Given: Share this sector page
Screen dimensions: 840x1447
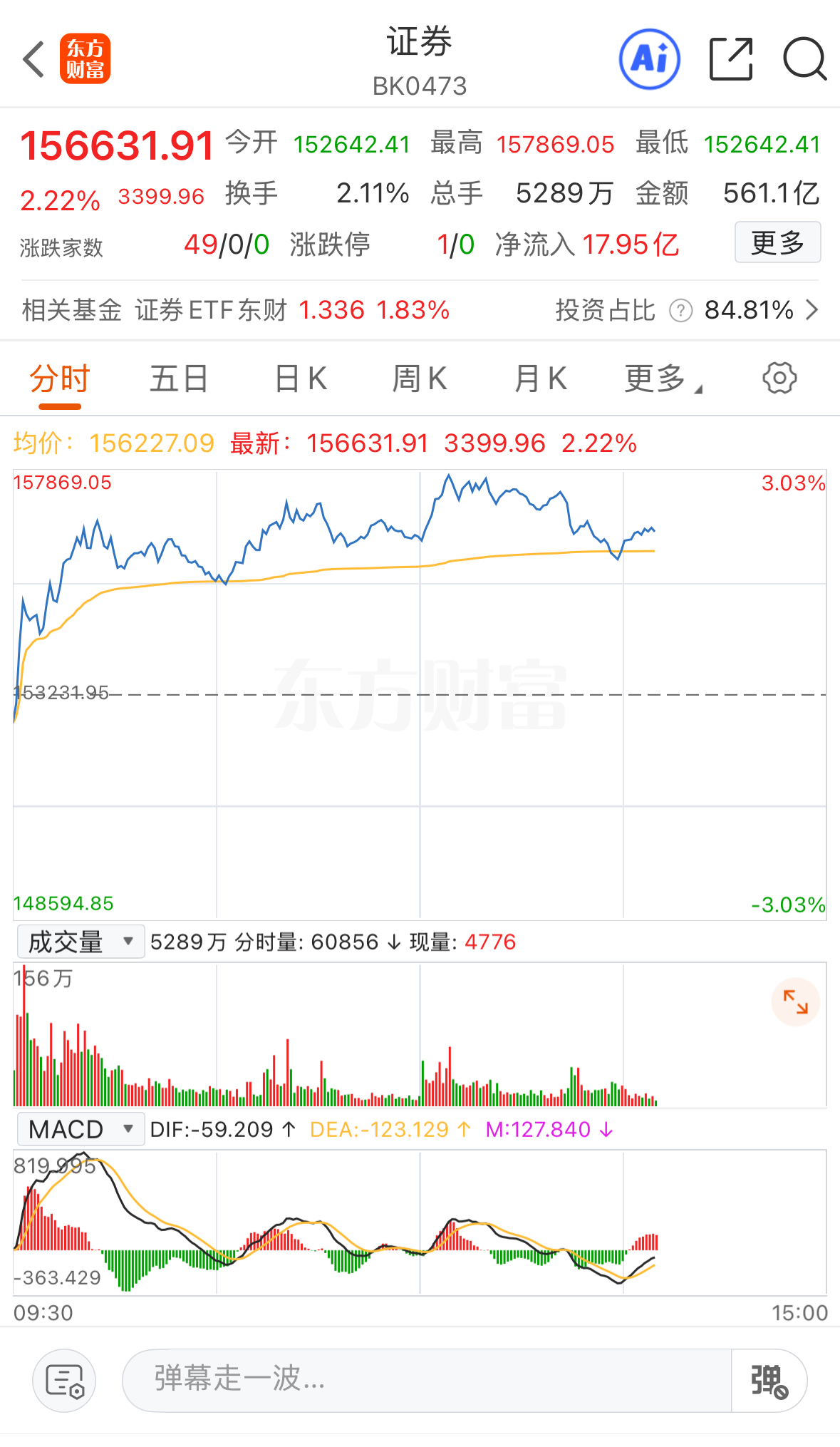Looking at the screenshot, I should click(x=731, y=59).
